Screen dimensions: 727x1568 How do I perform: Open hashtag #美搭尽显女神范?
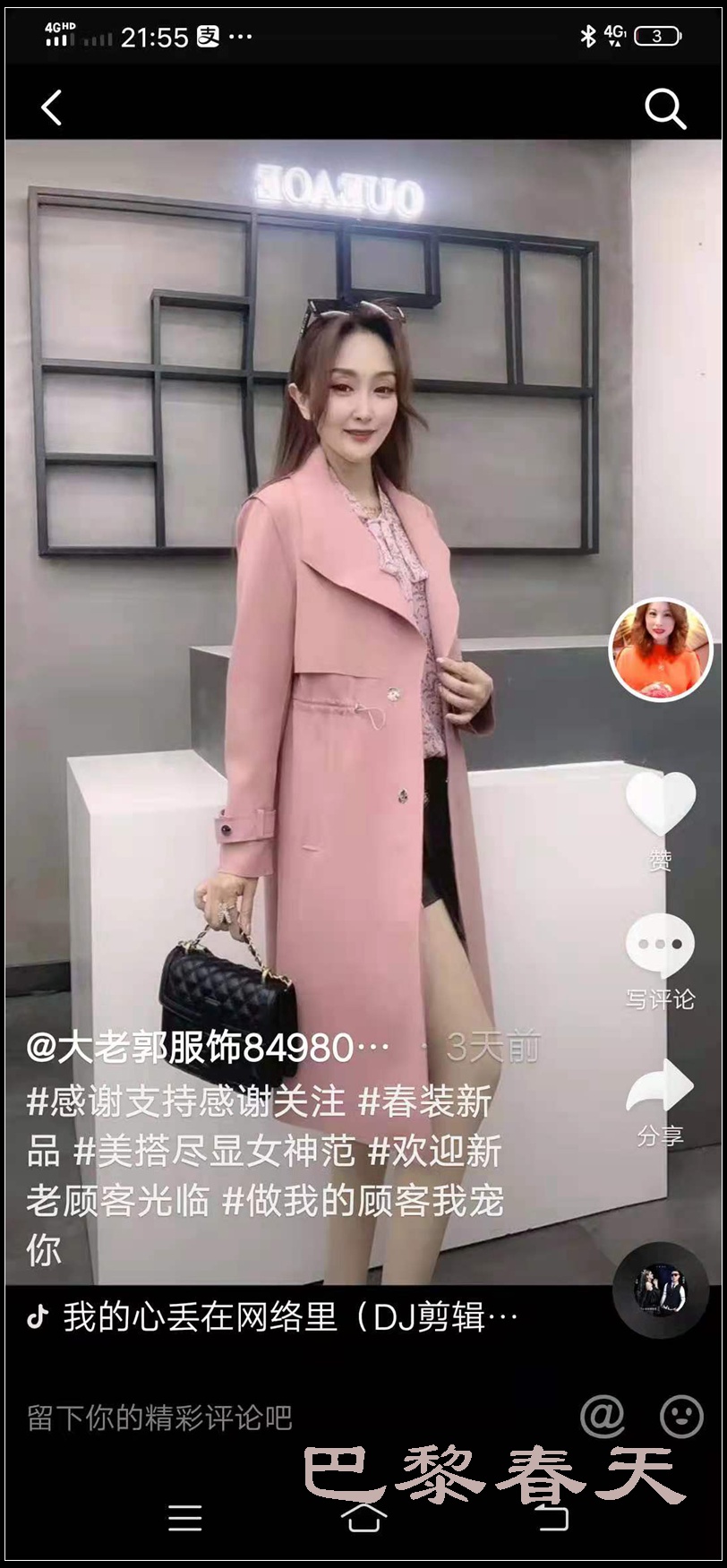point(215,1152)
